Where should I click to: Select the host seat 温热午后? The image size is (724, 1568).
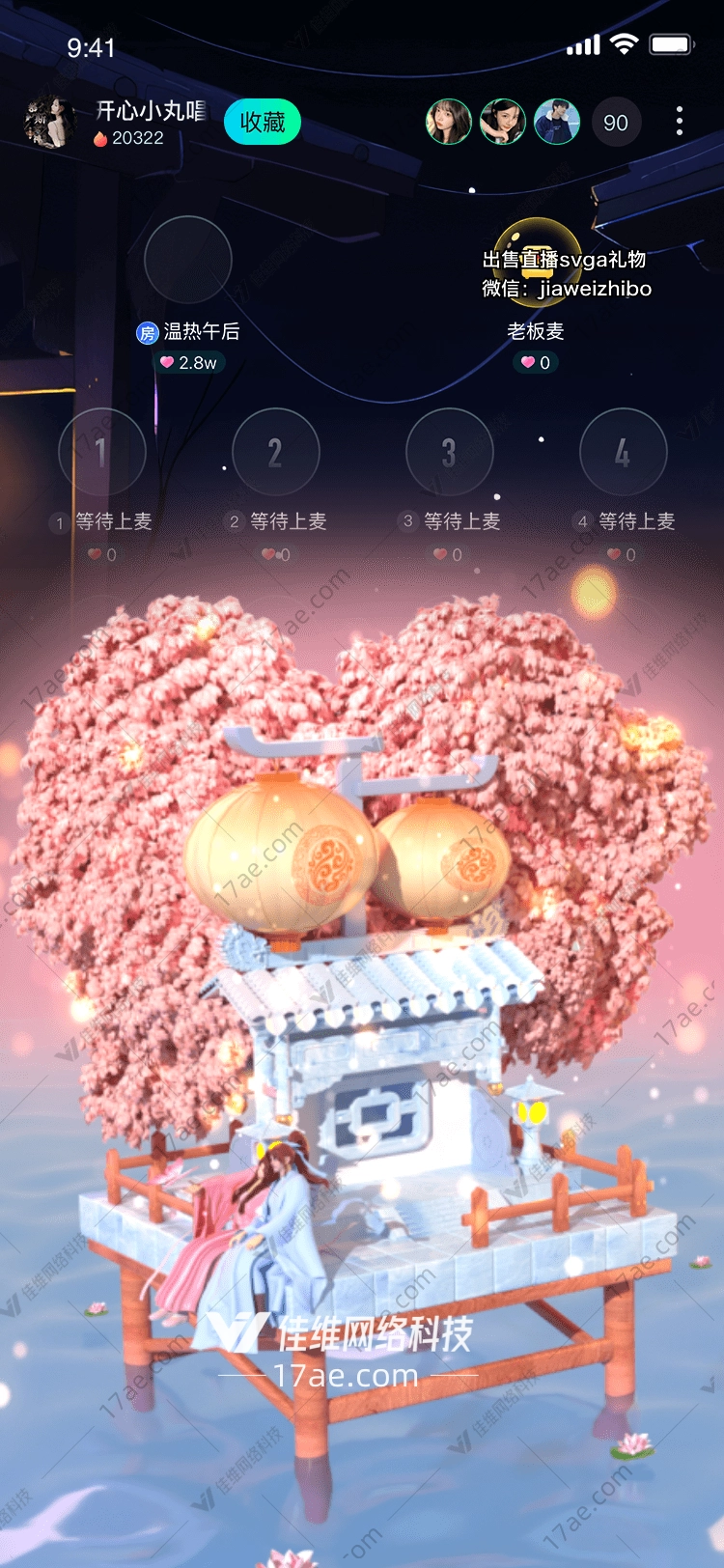pyautogui.click(x=188, y=260)
